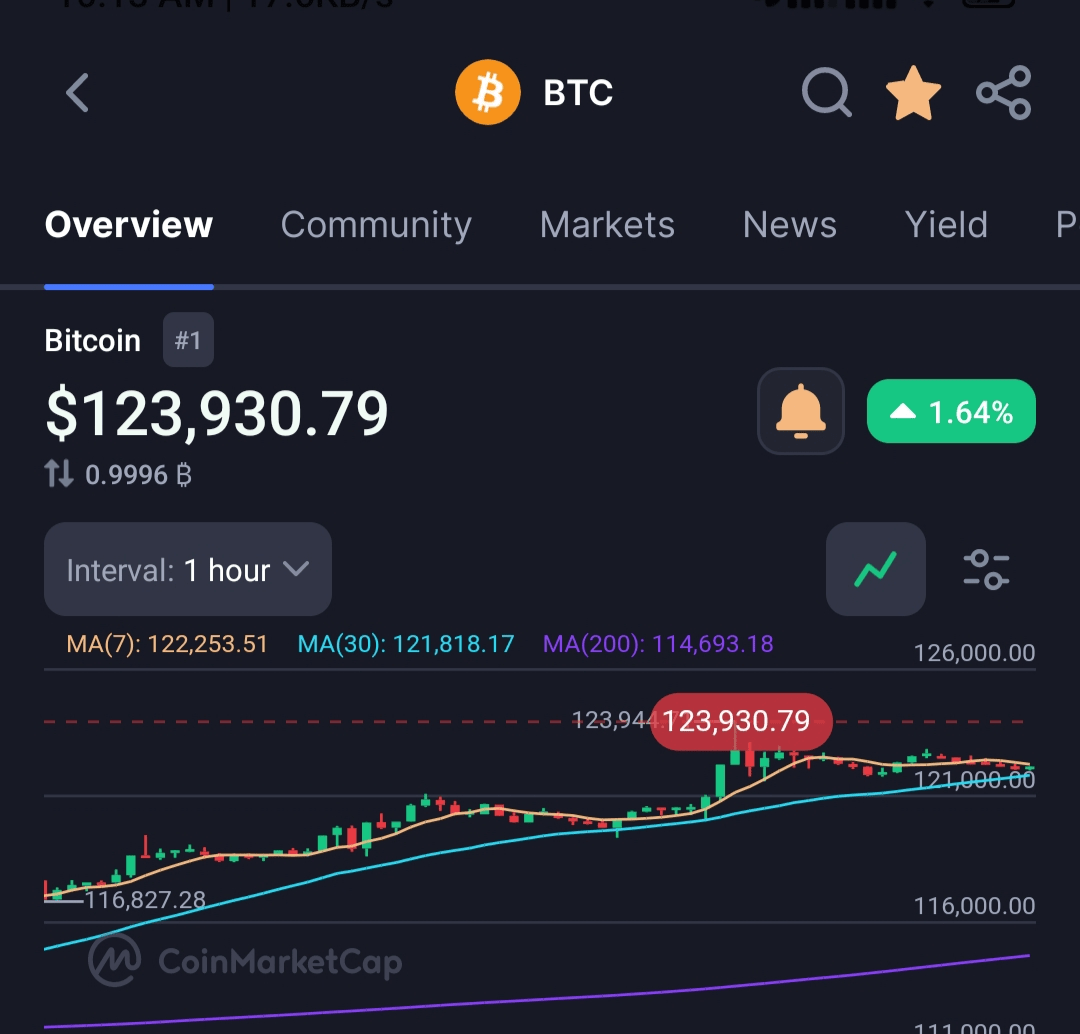Screen dimensions: 1080x1034
Task: Open chart indicator settings sliders
Action: tap(986, 569)
